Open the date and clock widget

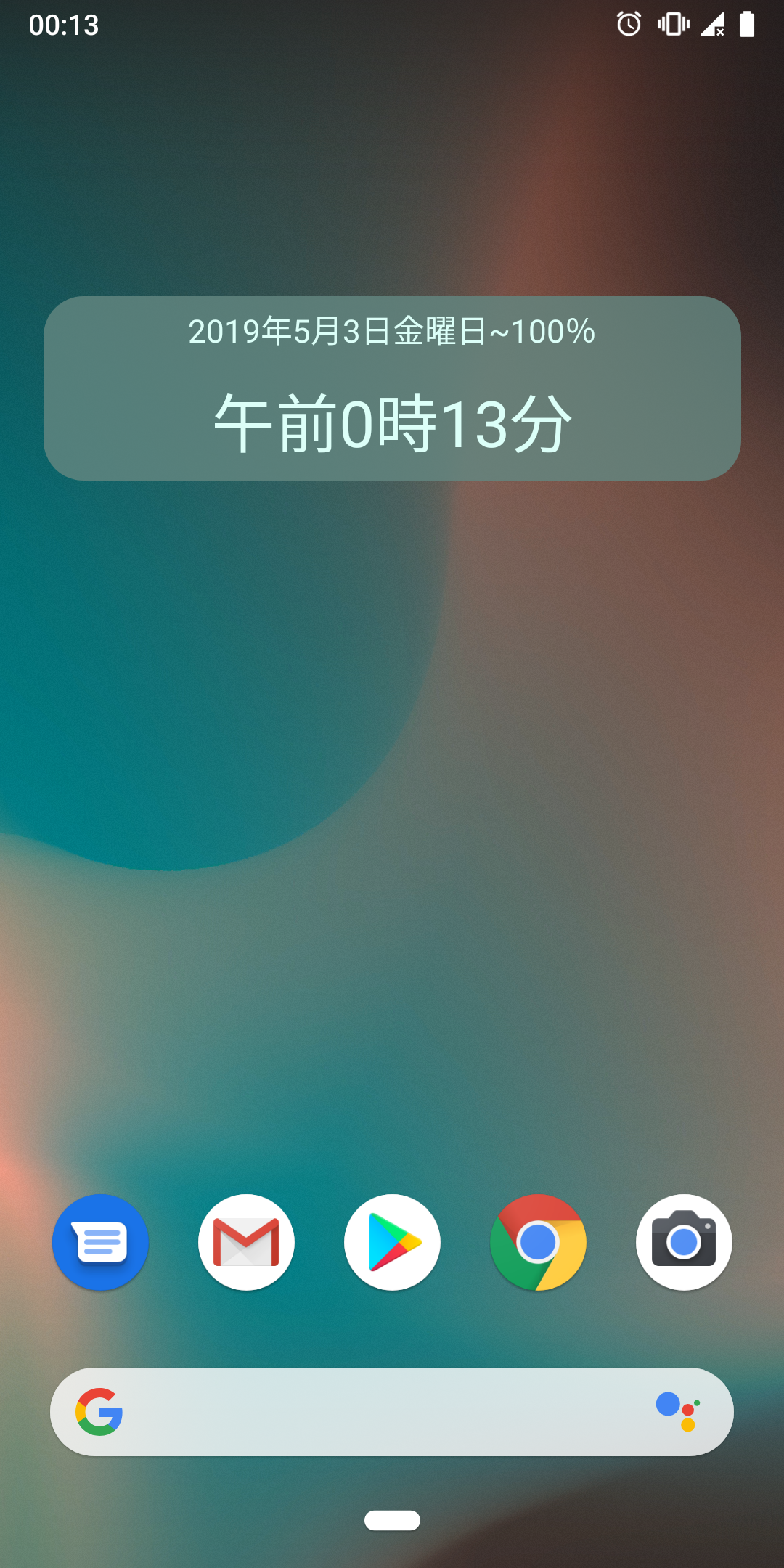click(392, 388)
